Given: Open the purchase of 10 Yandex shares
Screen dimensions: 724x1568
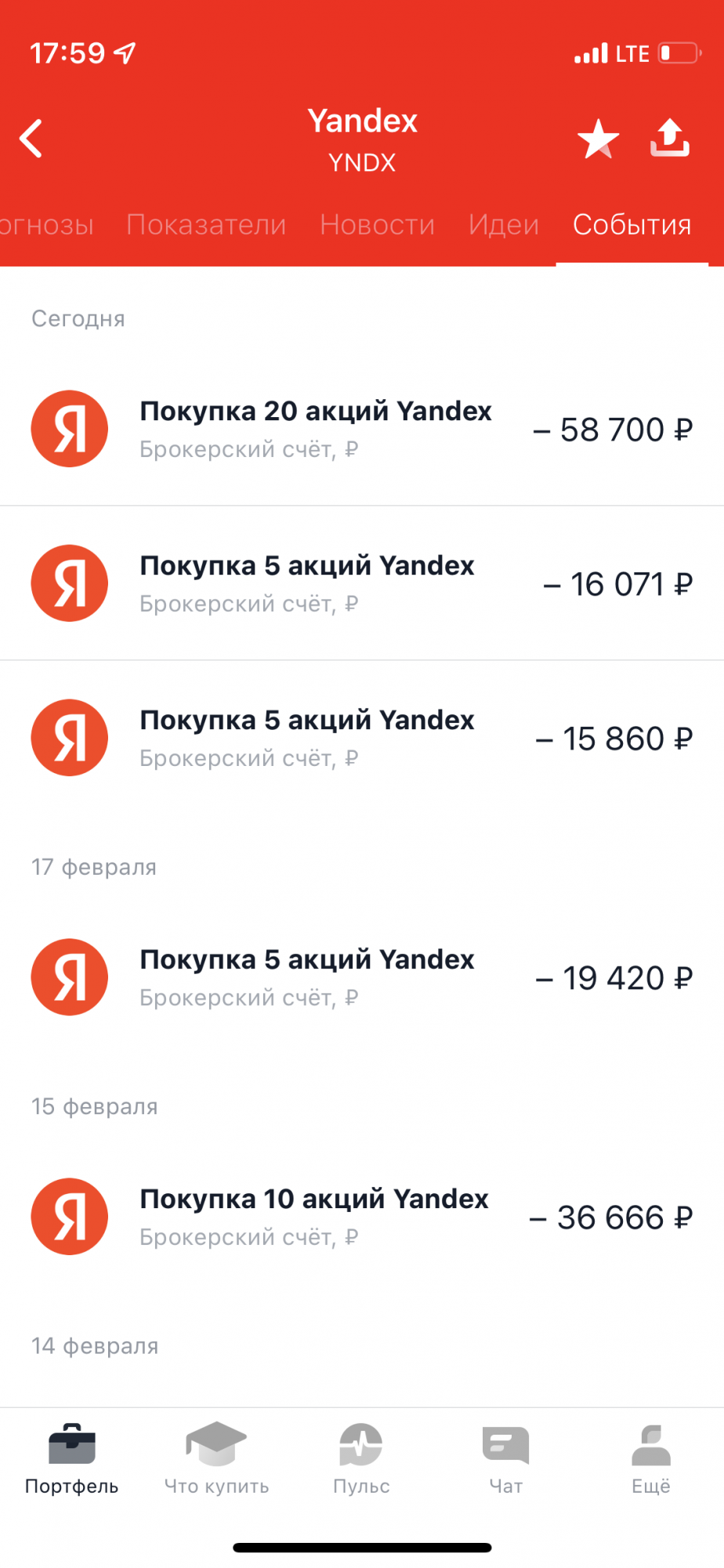Looking at the screenshot, I should click(x=362, y=1217).
